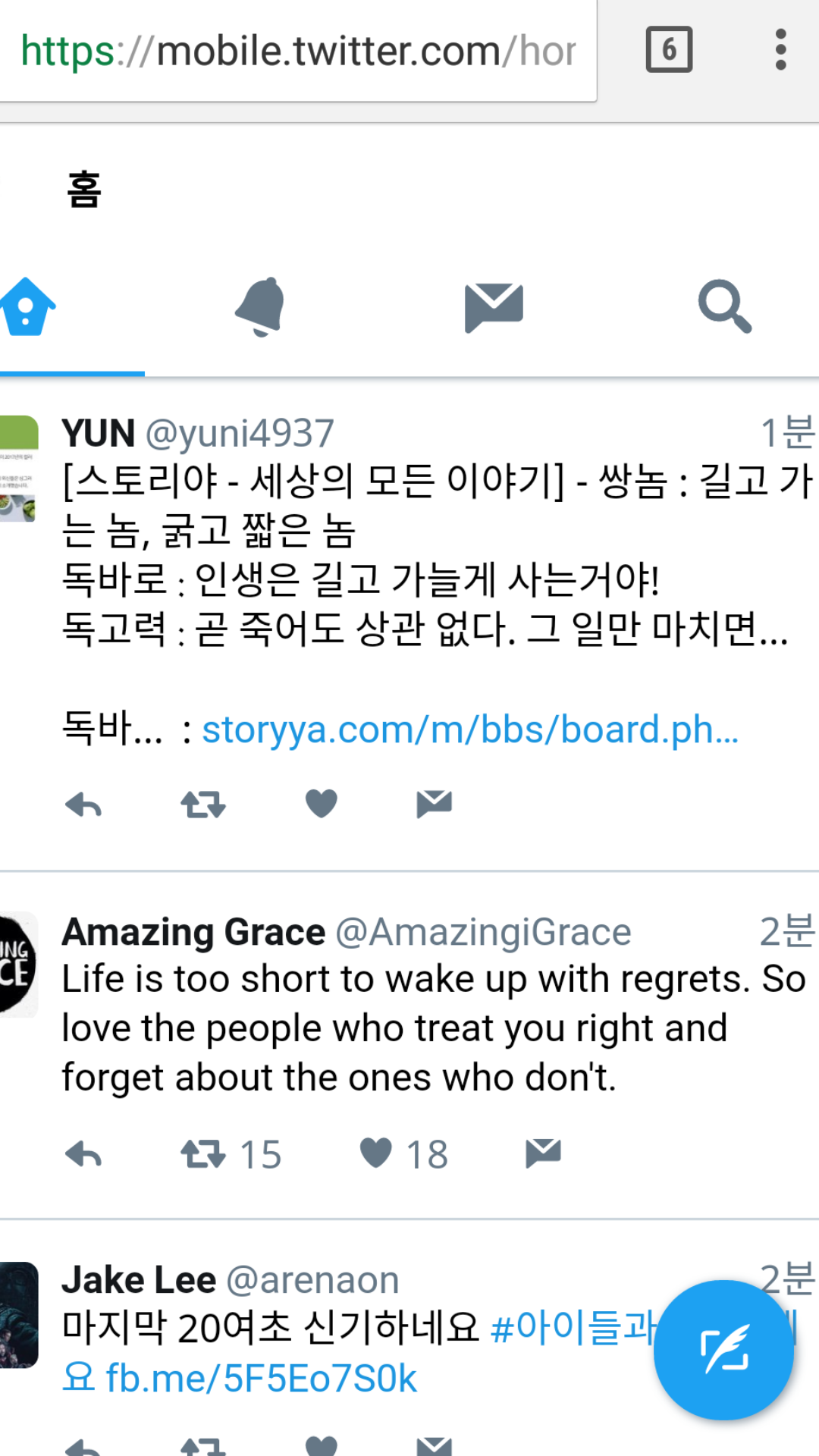
Task: Share Amazing Grace's tweet by message
Action: (x=543, y=1153)
